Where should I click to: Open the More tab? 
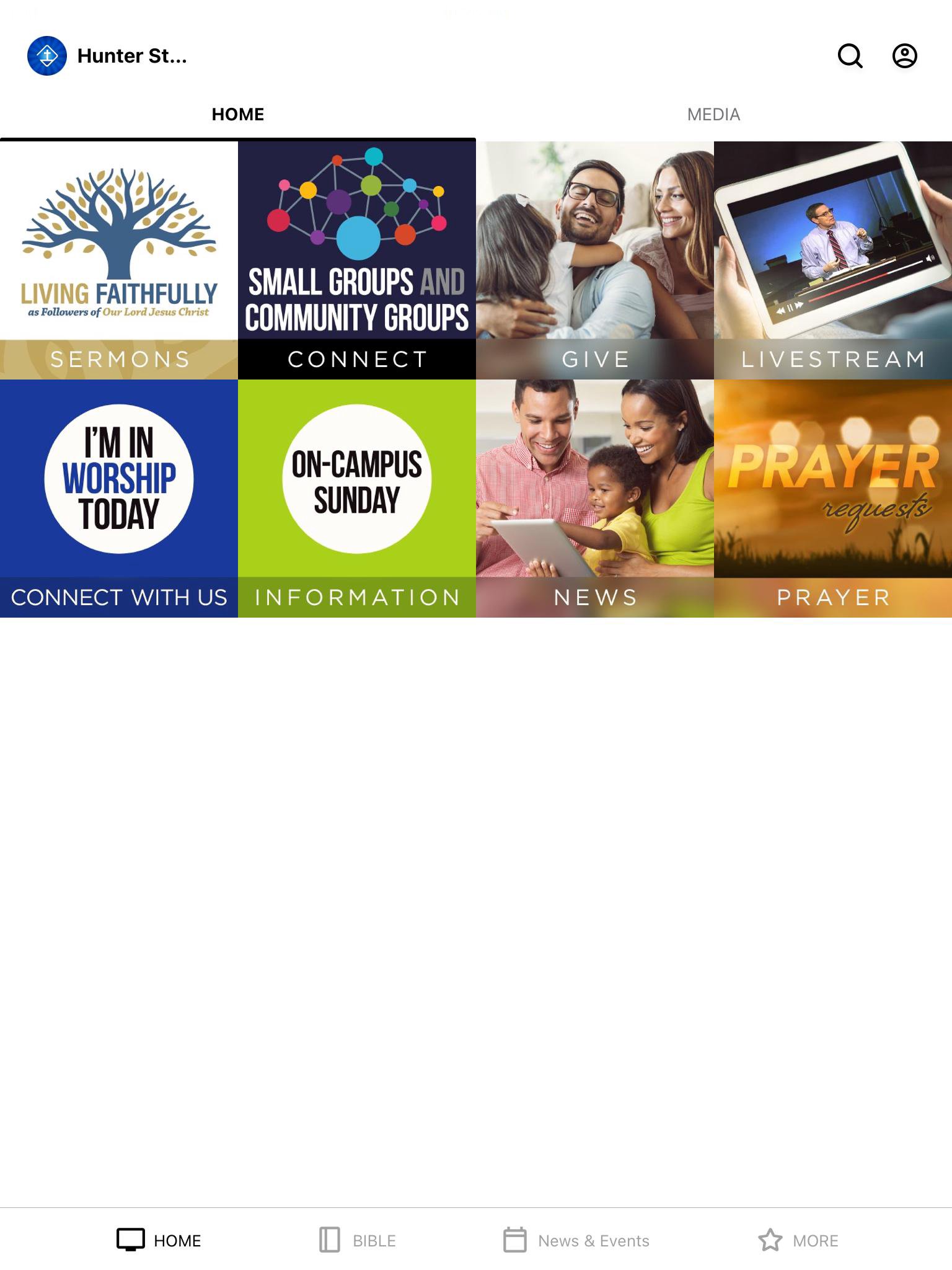click(x=798, y=1240)
